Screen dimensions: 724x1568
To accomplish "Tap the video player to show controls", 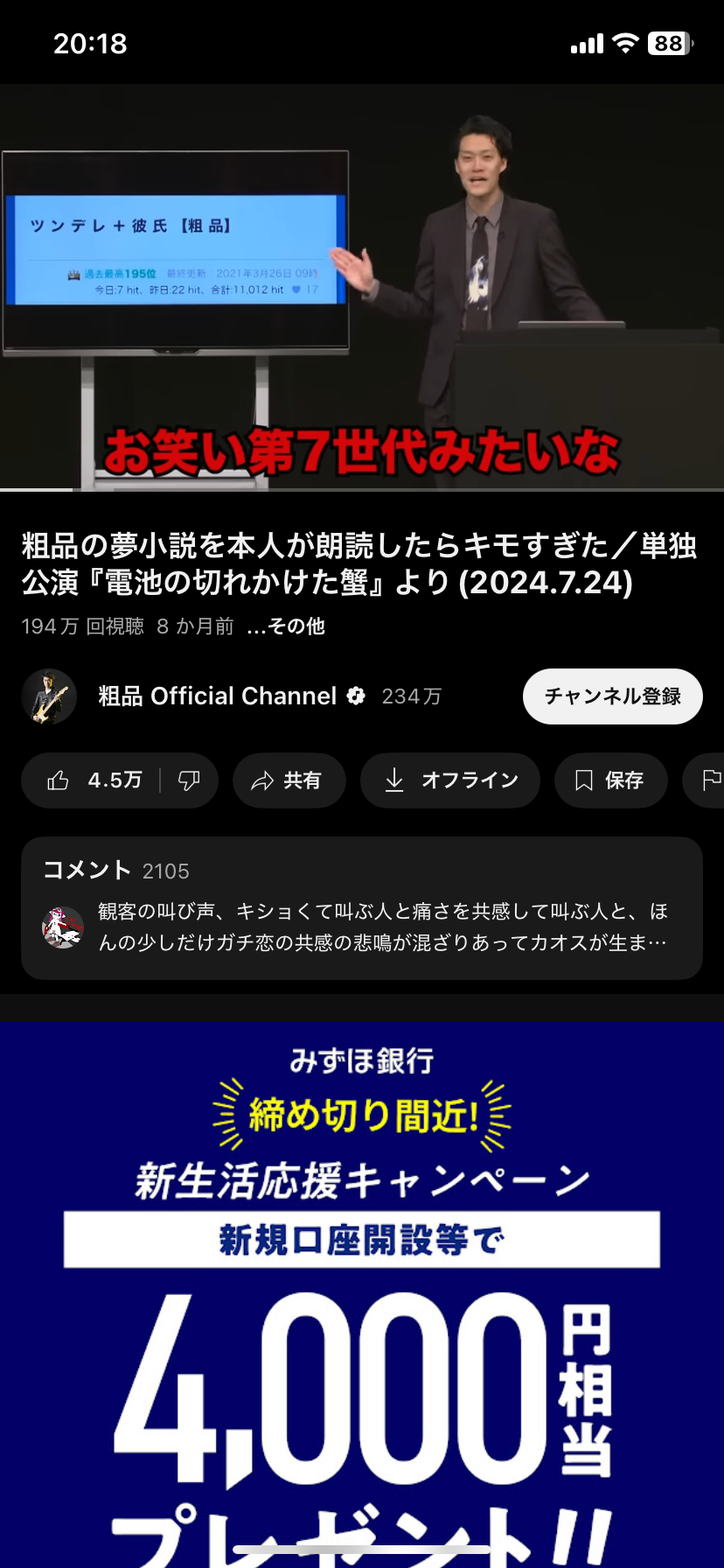I will pyautogui.click(x=362, y=287).
